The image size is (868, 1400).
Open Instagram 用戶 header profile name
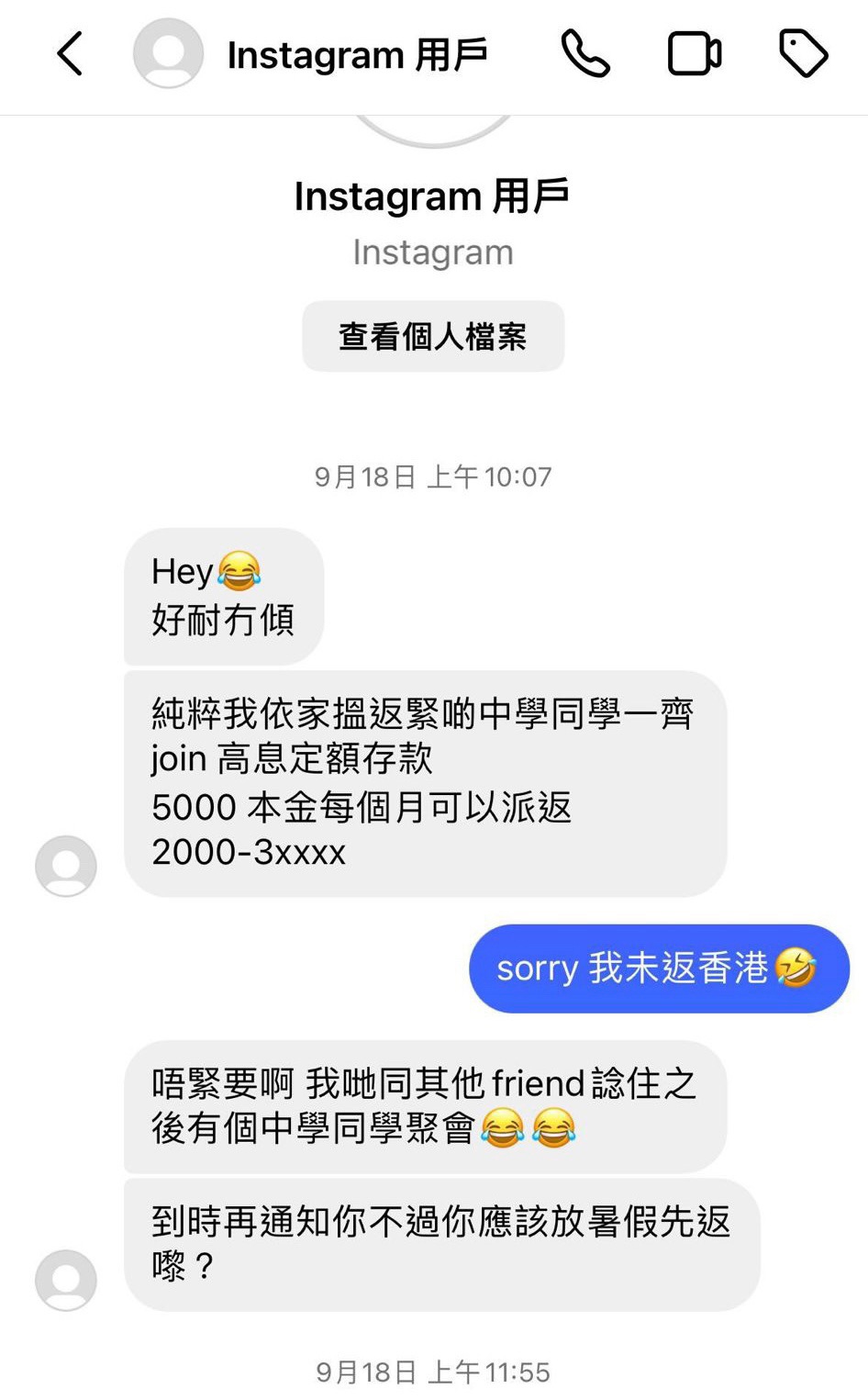[x=357, y=55]
